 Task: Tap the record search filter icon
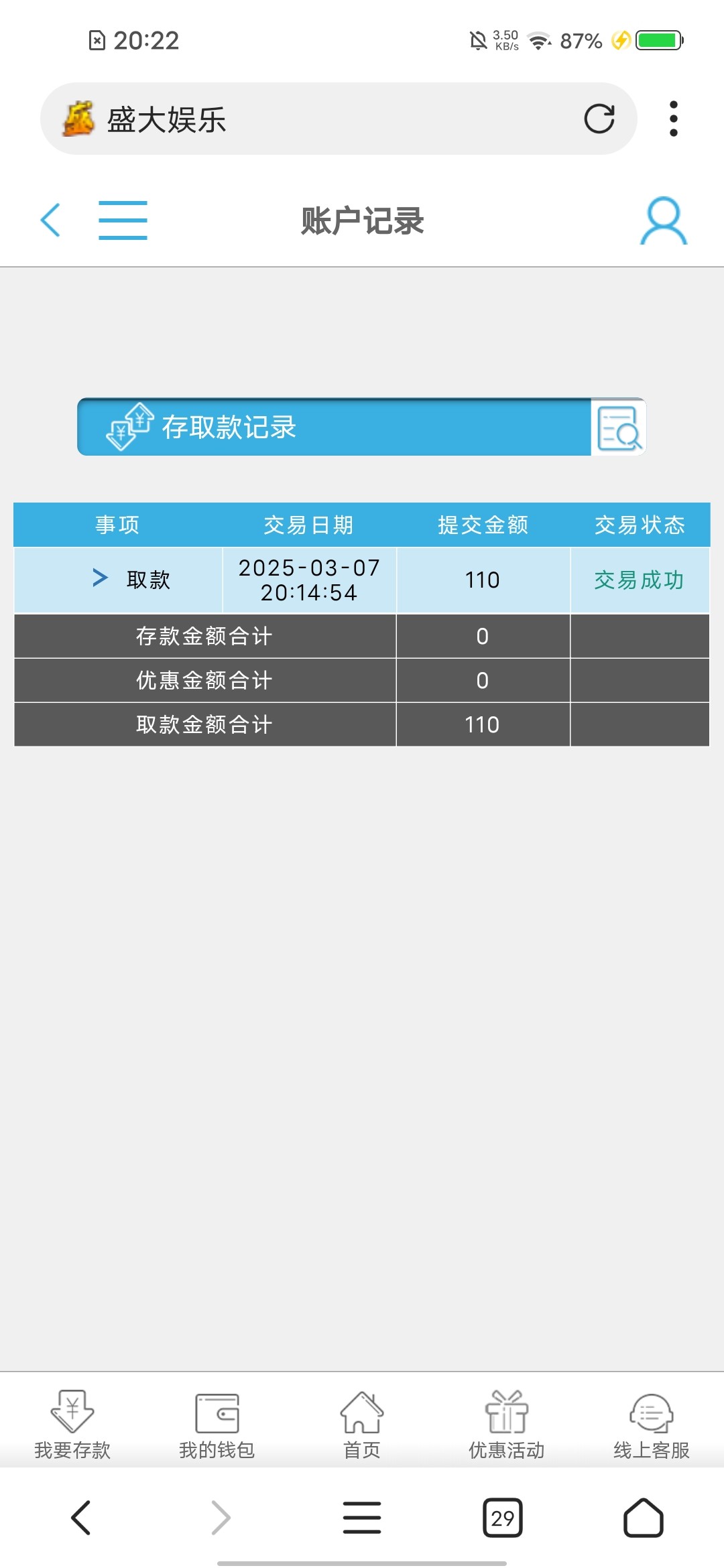click(618, 428)
